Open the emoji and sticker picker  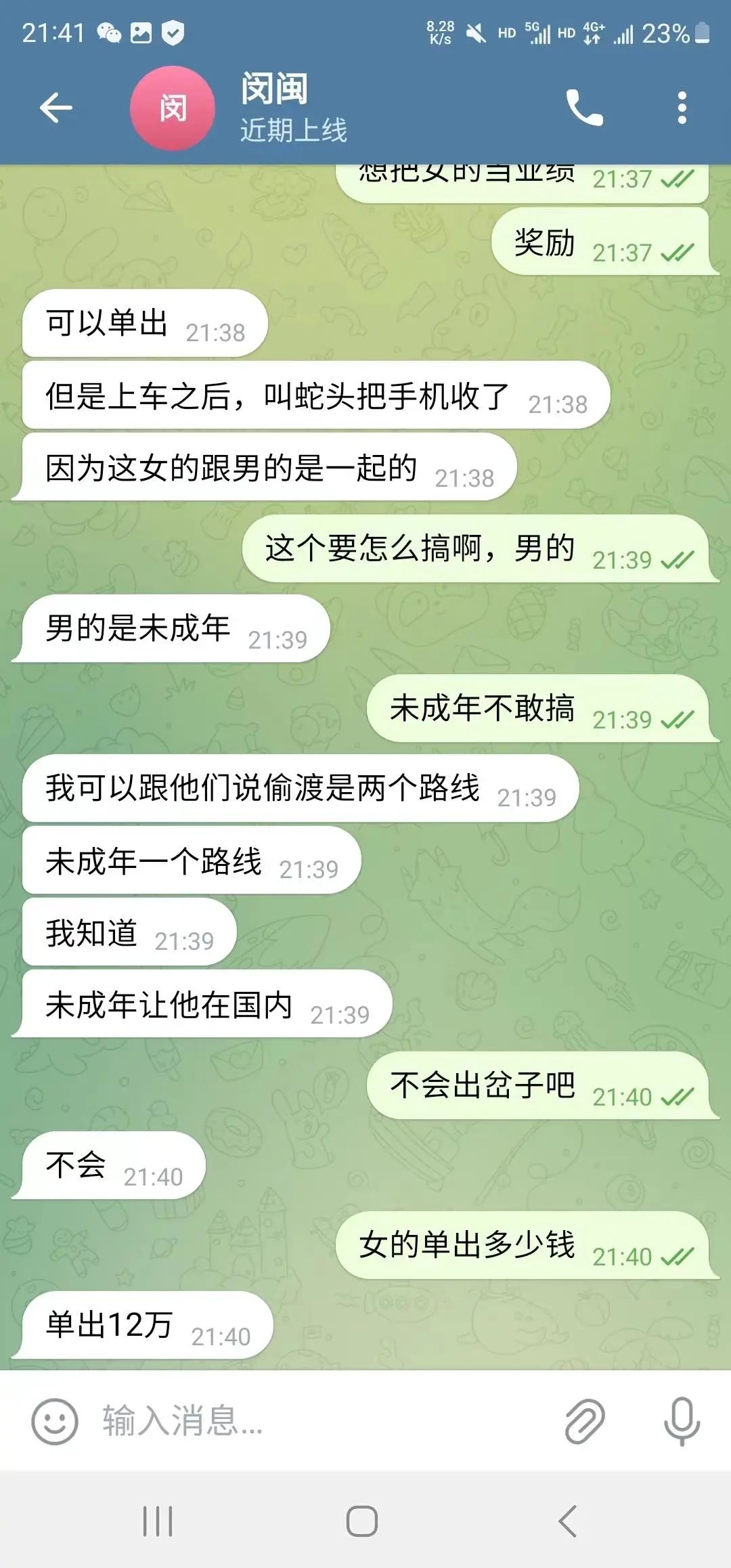point(54,1421)
